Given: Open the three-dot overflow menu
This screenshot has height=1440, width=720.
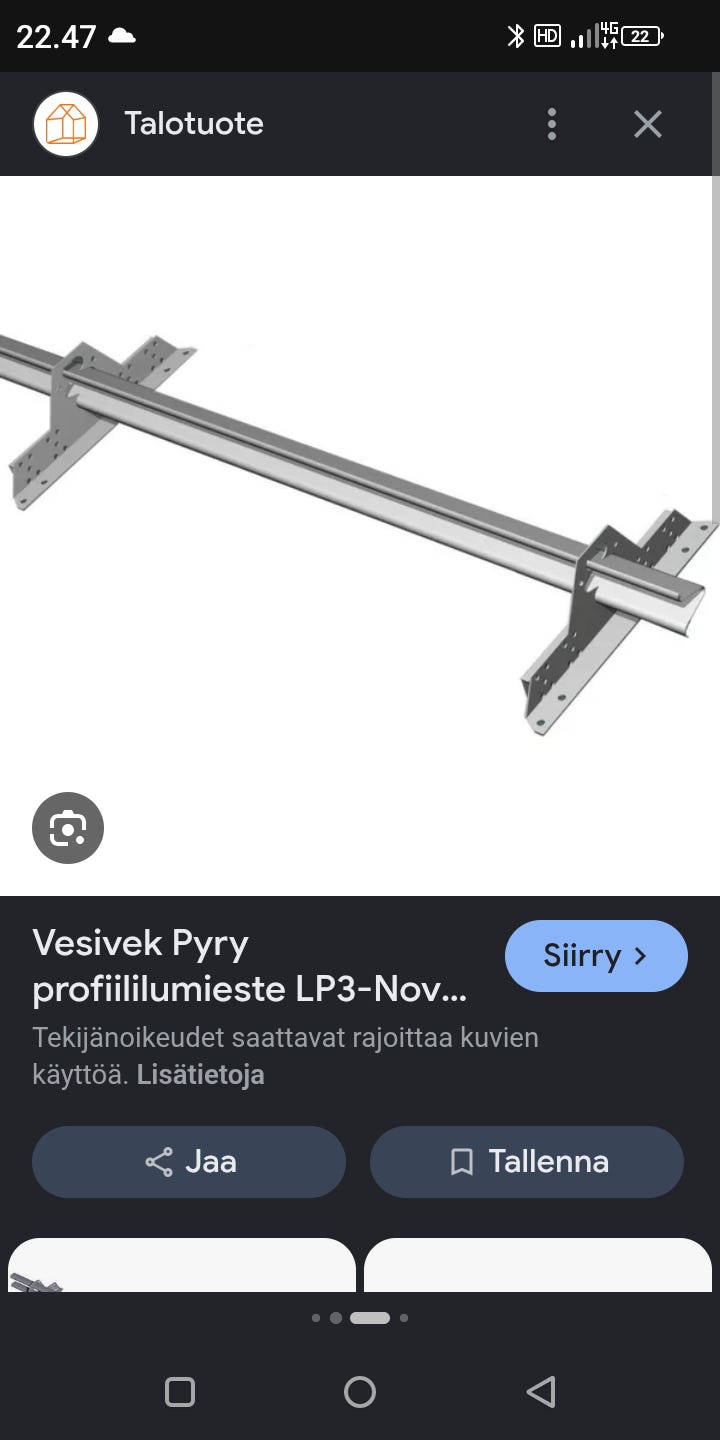Looking at the screenshot, I should [551, 124].
